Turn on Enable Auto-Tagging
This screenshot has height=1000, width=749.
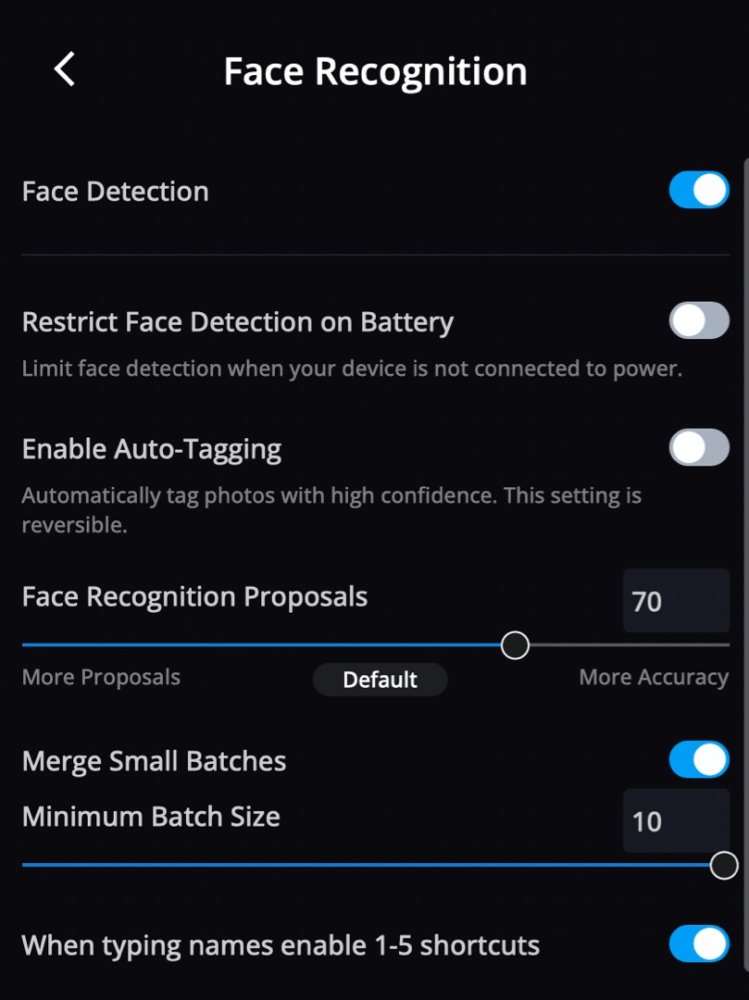coord(698,448)
